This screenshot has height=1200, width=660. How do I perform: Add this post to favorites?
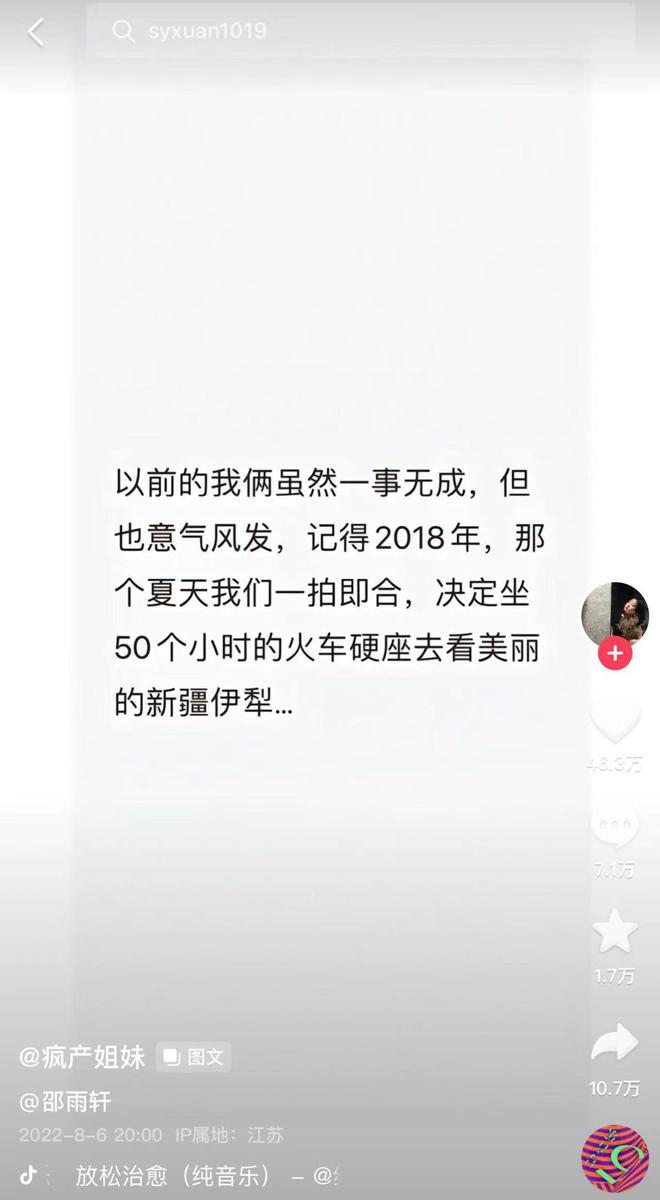614,932
